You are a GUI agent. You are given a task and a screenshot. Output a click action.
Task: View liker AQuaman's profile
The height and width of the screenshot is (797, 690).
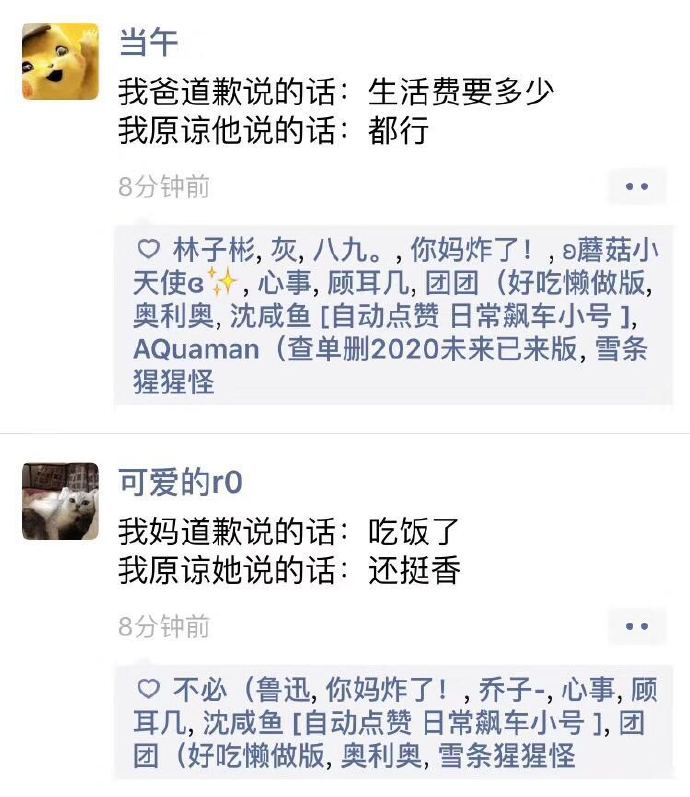point(195,350)
